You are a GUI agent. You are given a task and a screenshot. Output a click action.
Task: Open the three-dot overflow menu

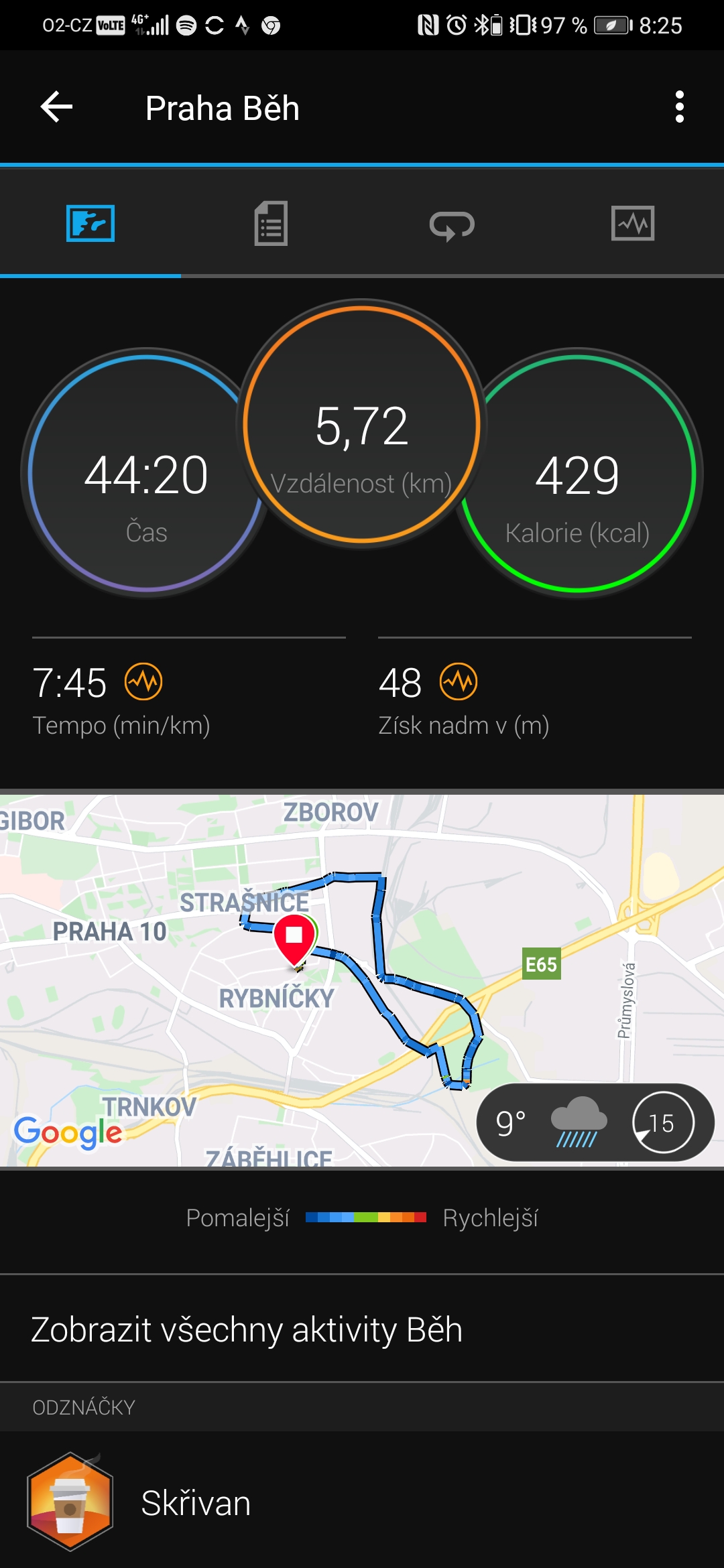(679, 107)
